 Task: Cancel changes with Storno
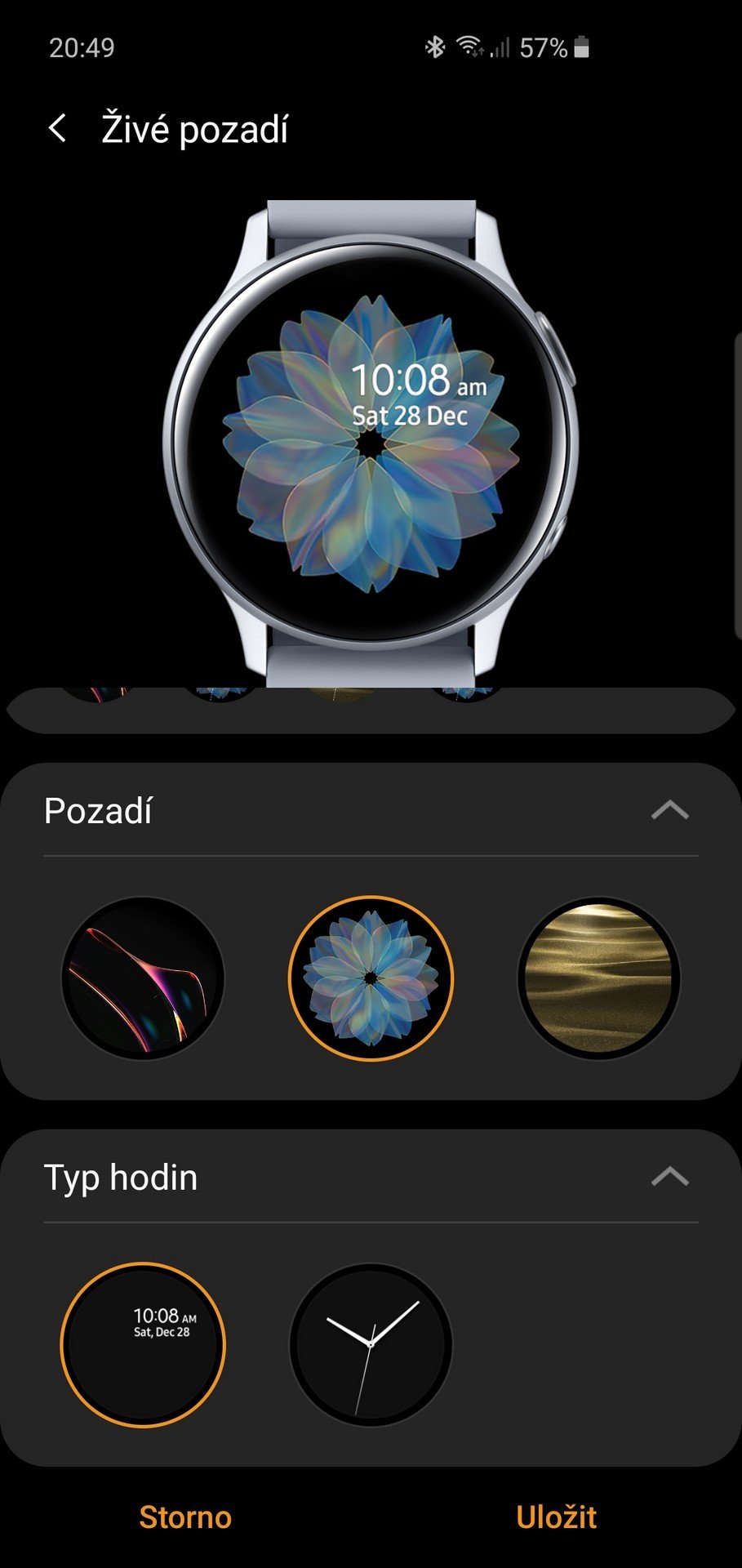coord(185,1517)
